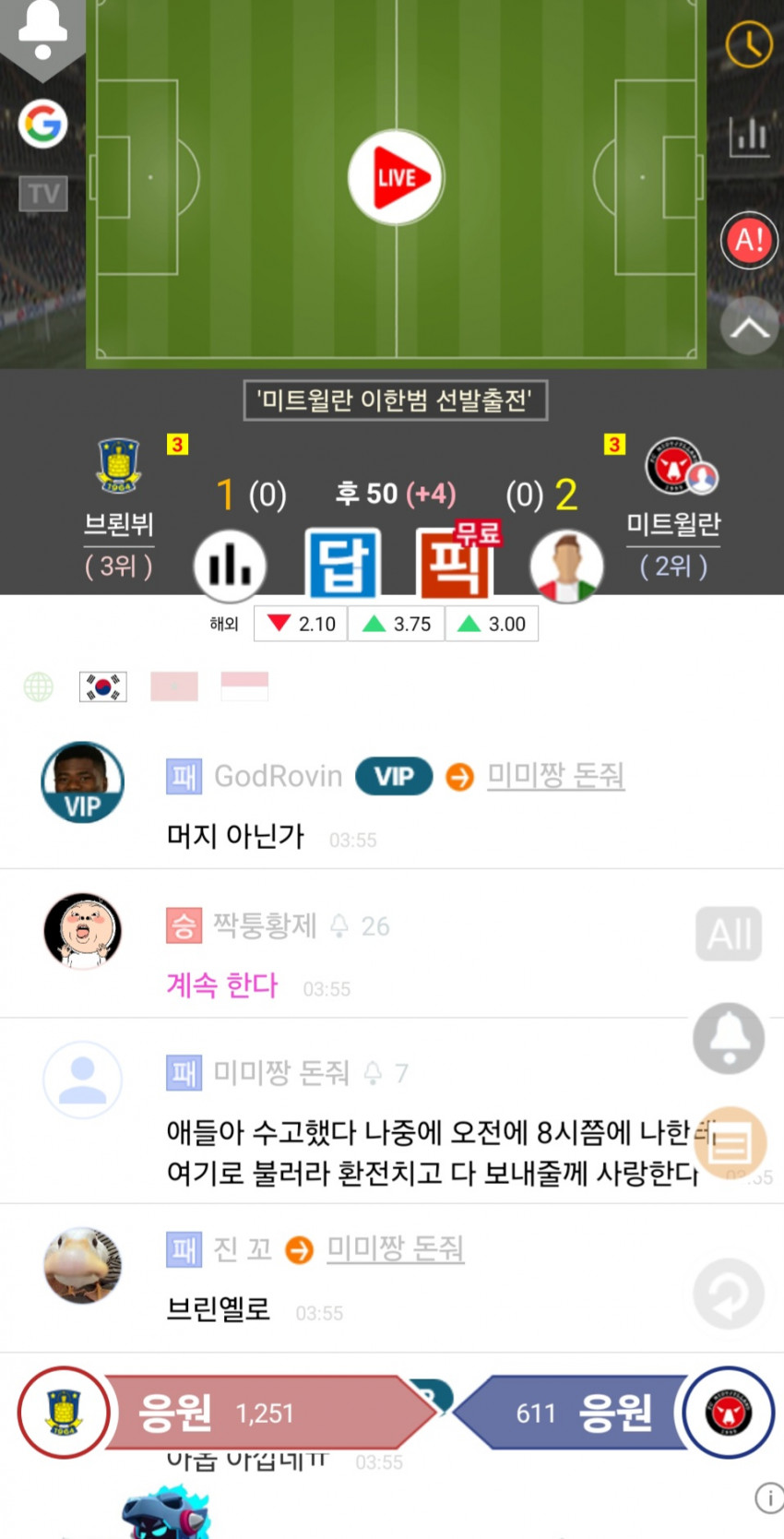Open the top-left notification bell
Screen dimensions: 784x1539
coord(42,30)
